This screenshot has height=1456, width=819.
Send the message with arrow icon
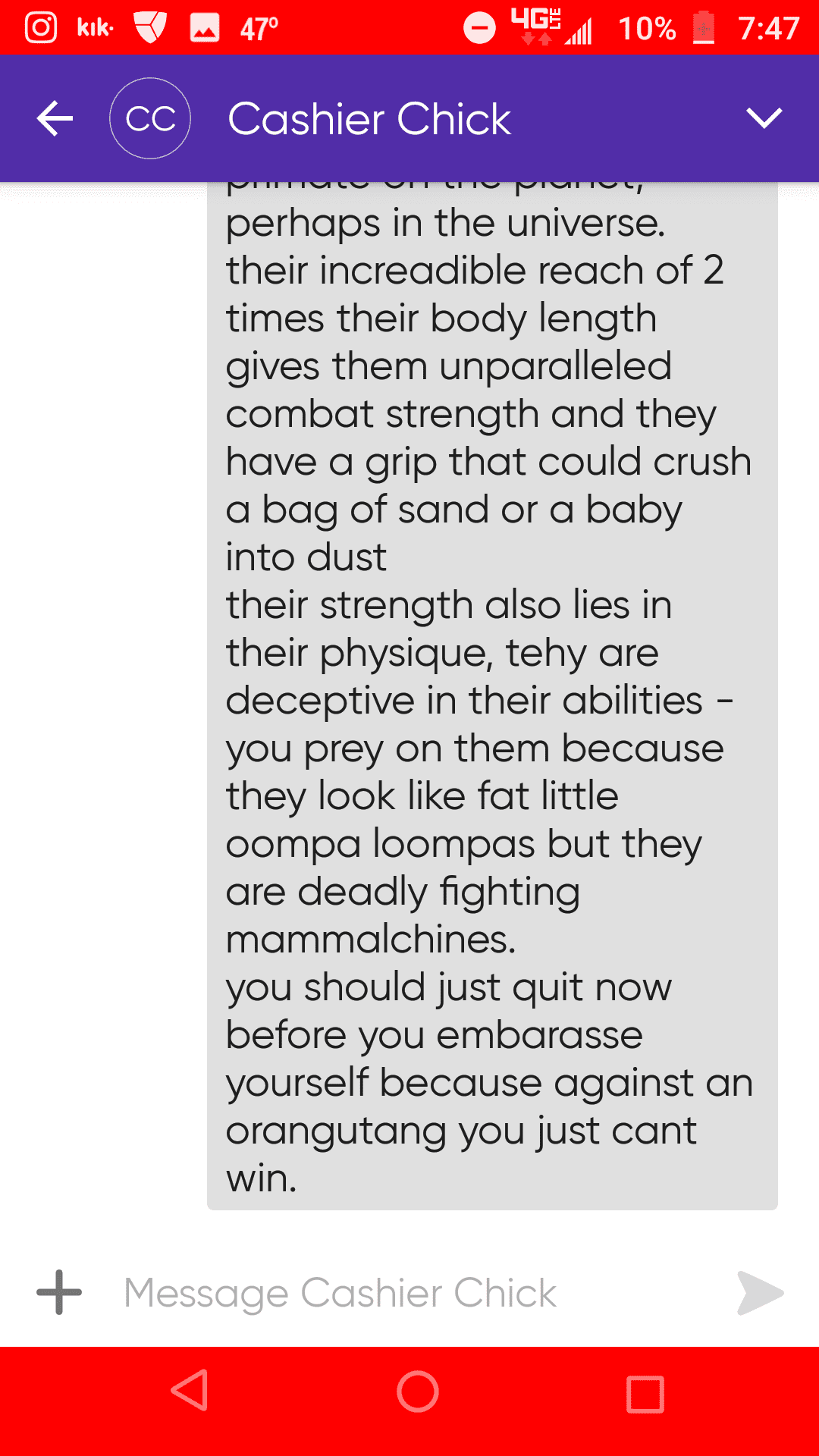tap(760, 1292)
